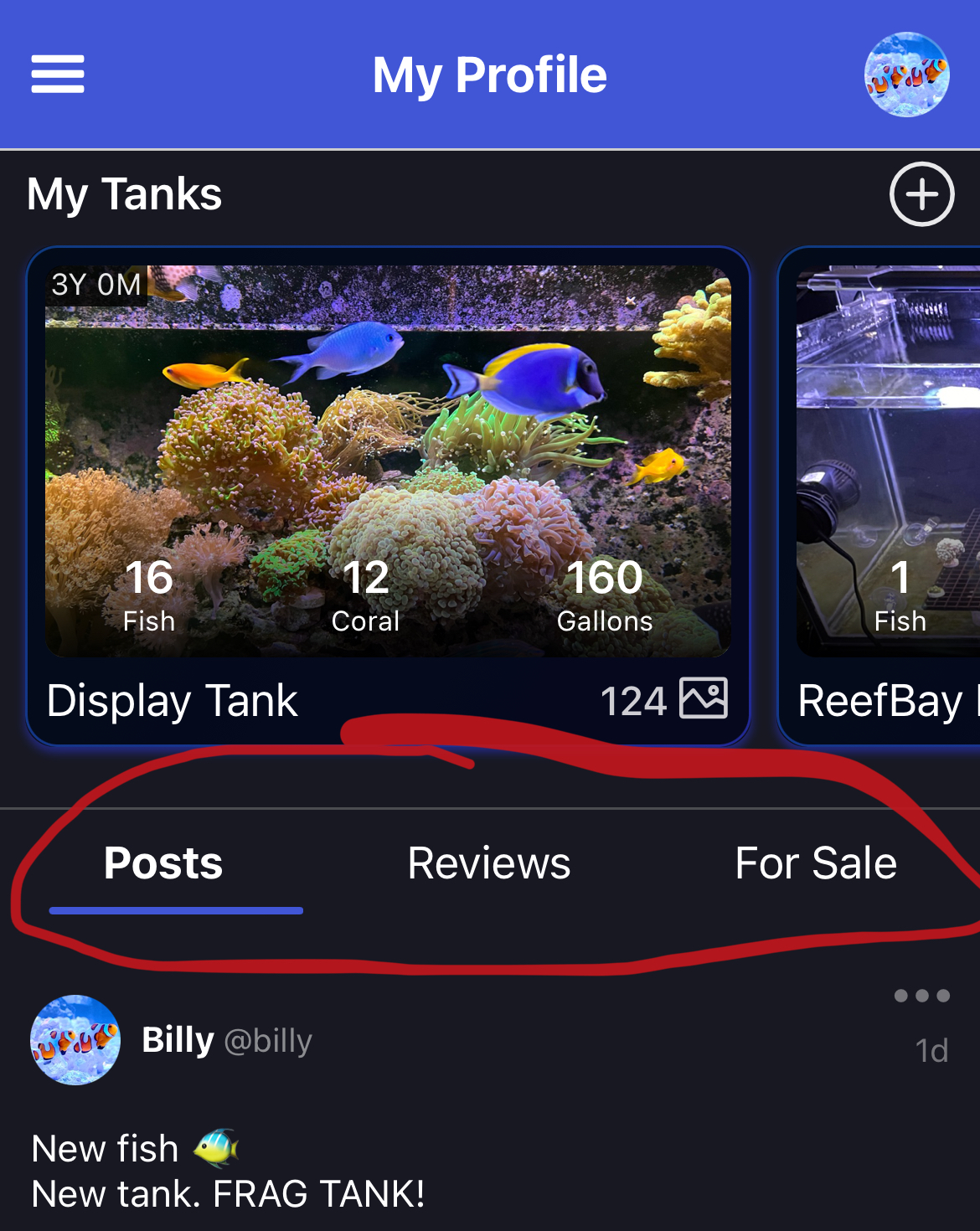The image size is (980, 1231).
Task: Switch to the Reviews tab
Action: (488, 863)
